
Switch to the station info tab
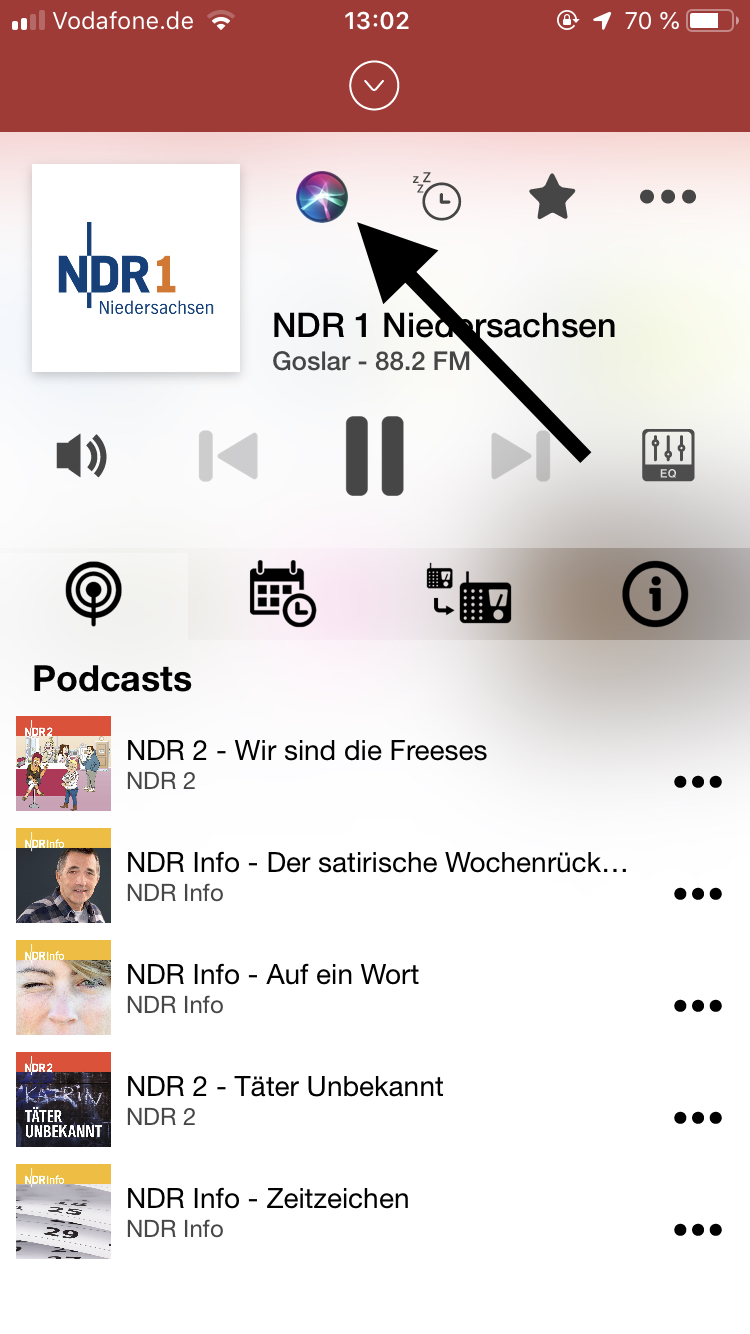pyautogui.click(x=655, y=594)
